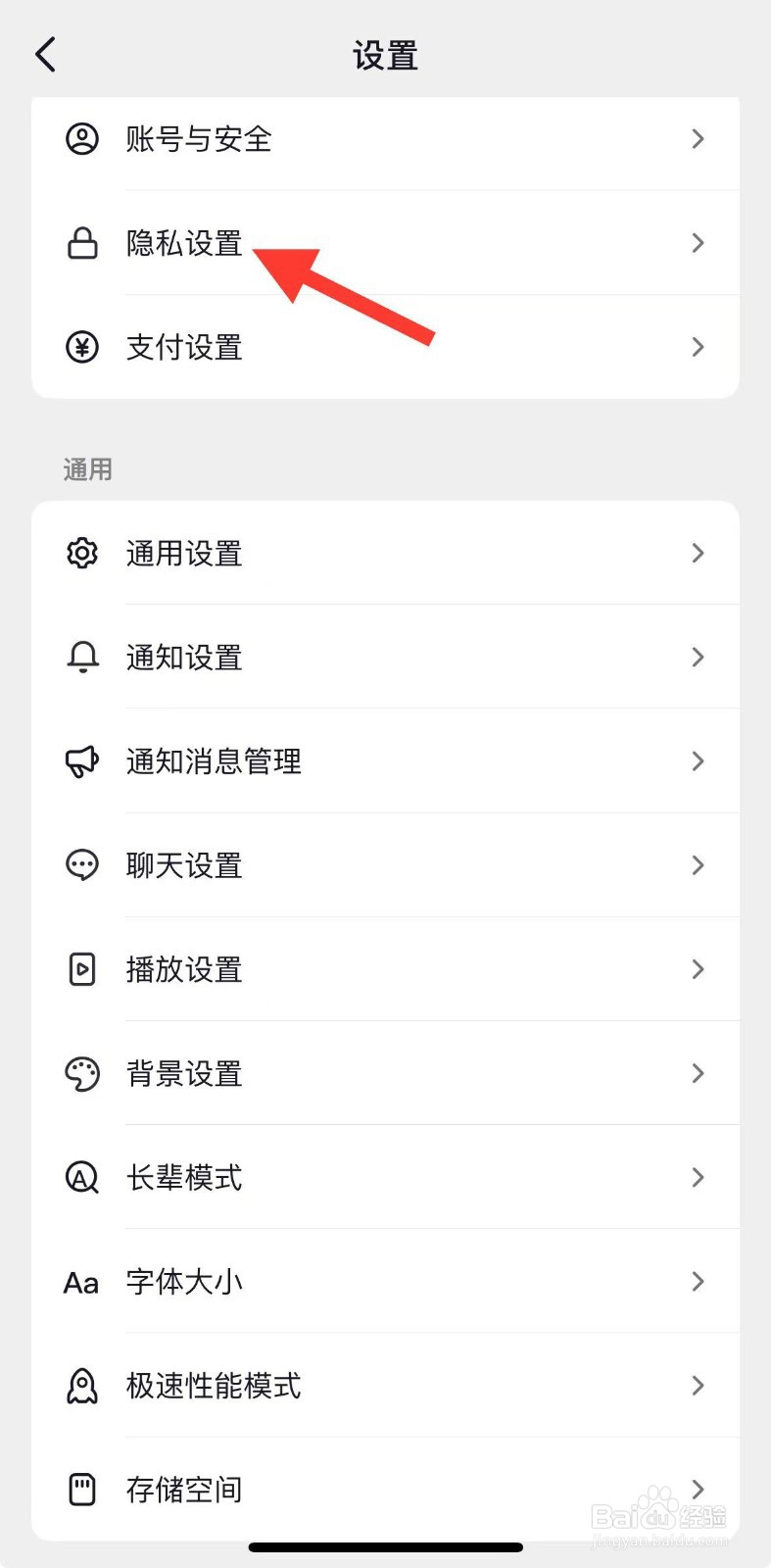Tap the Aa icon beside 字体大小

[x=80, y=1281]
